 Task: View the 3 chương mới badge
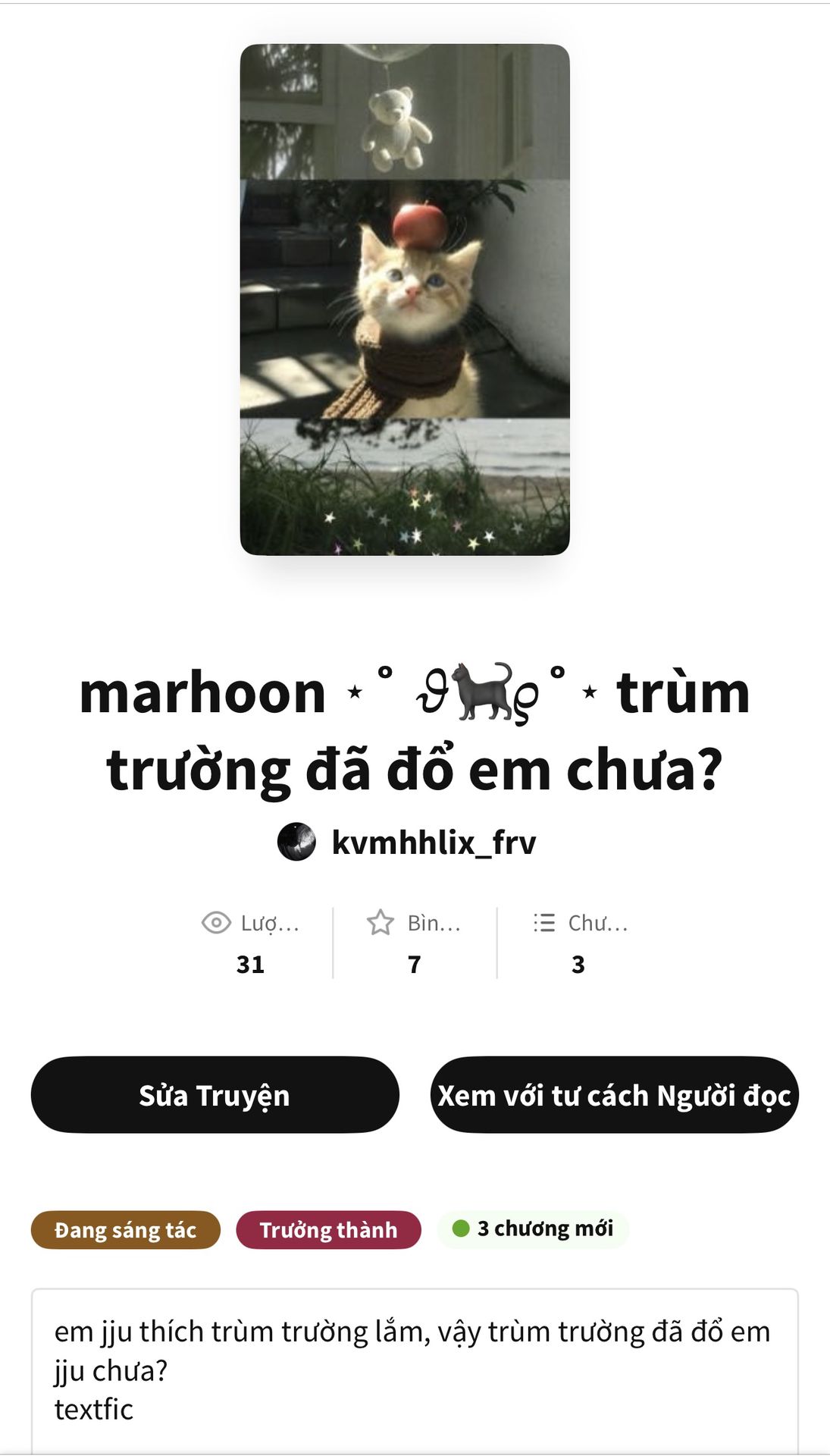point(533,1228)
